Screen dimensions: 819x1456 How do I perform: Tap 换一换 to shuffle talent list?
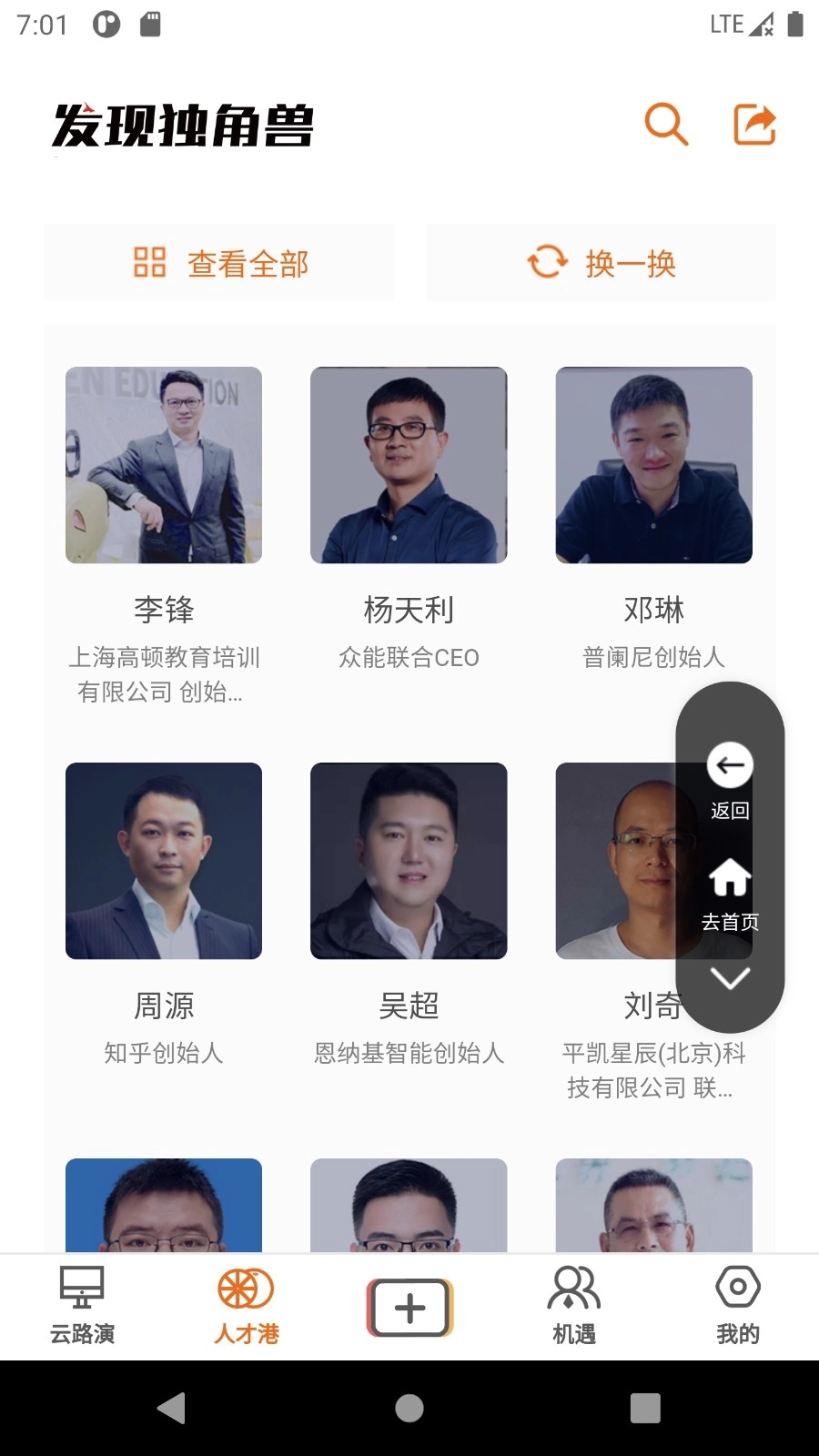601,263
